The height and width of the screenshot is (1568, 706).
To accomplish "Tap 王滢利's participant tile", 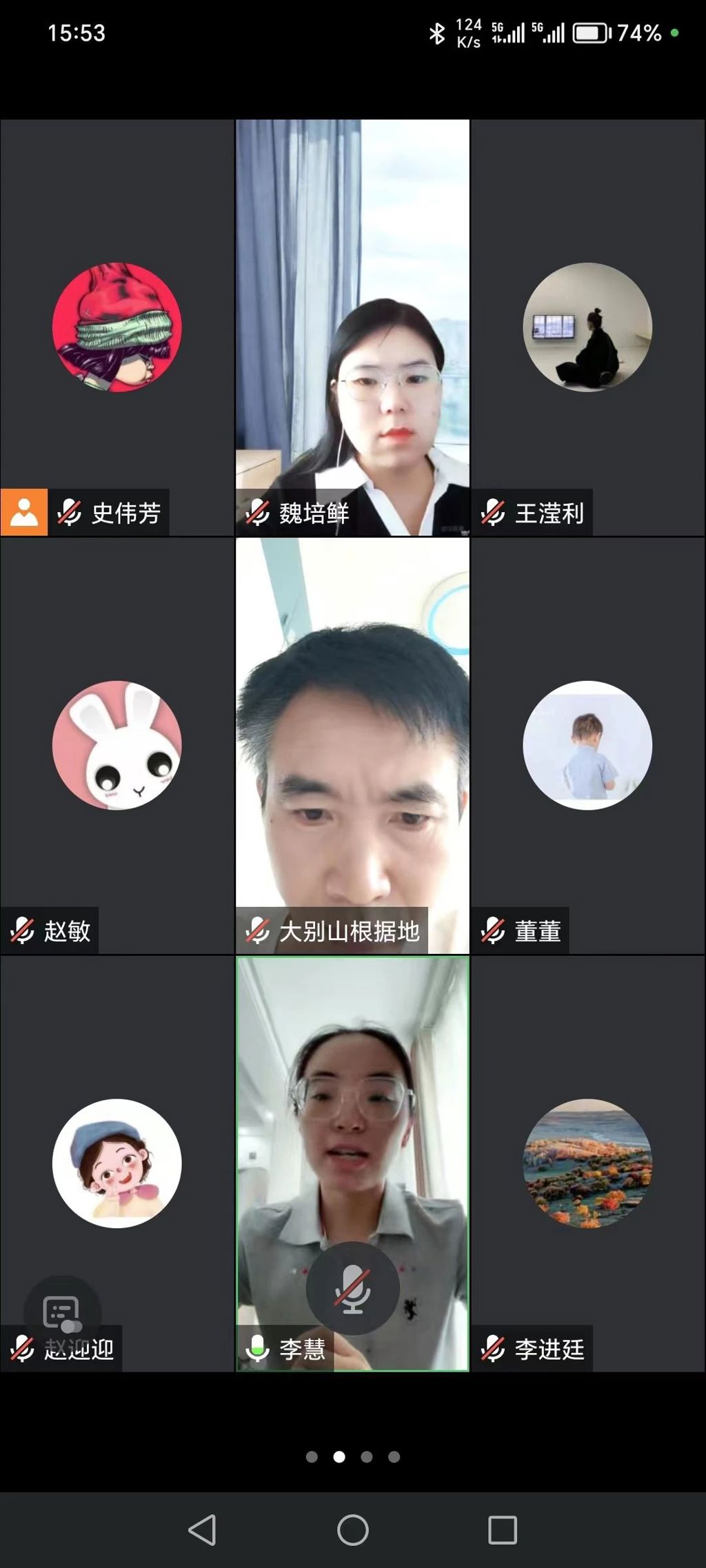I will (x=587, y=328).
